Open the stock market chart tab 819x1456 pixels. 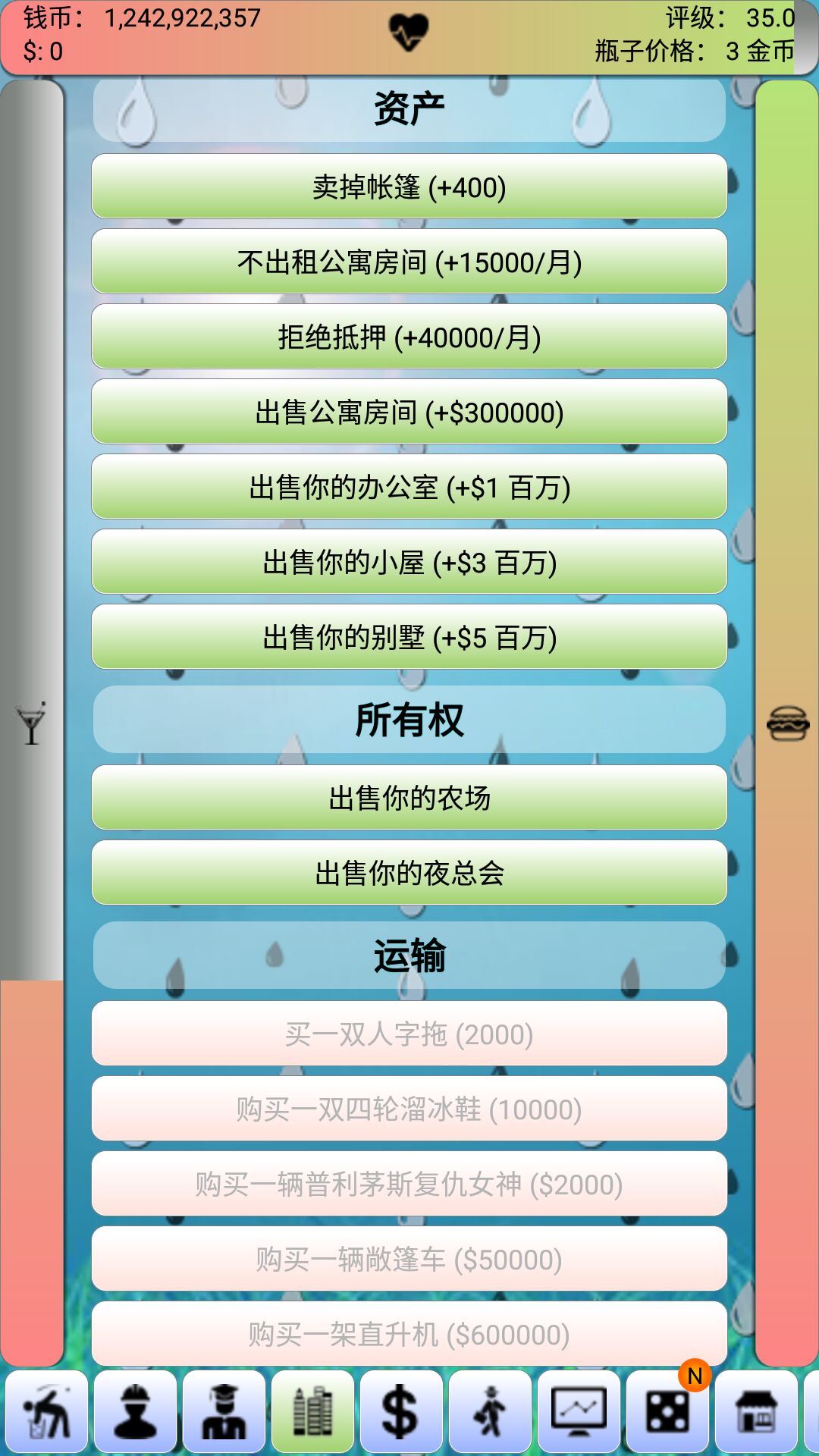579,1412
